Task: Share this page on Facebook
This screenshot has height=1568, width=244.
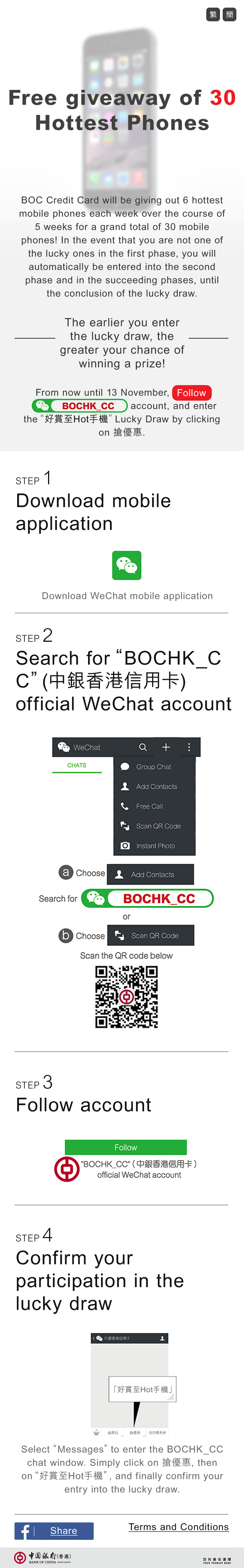Action: [x=54, y=1530]
